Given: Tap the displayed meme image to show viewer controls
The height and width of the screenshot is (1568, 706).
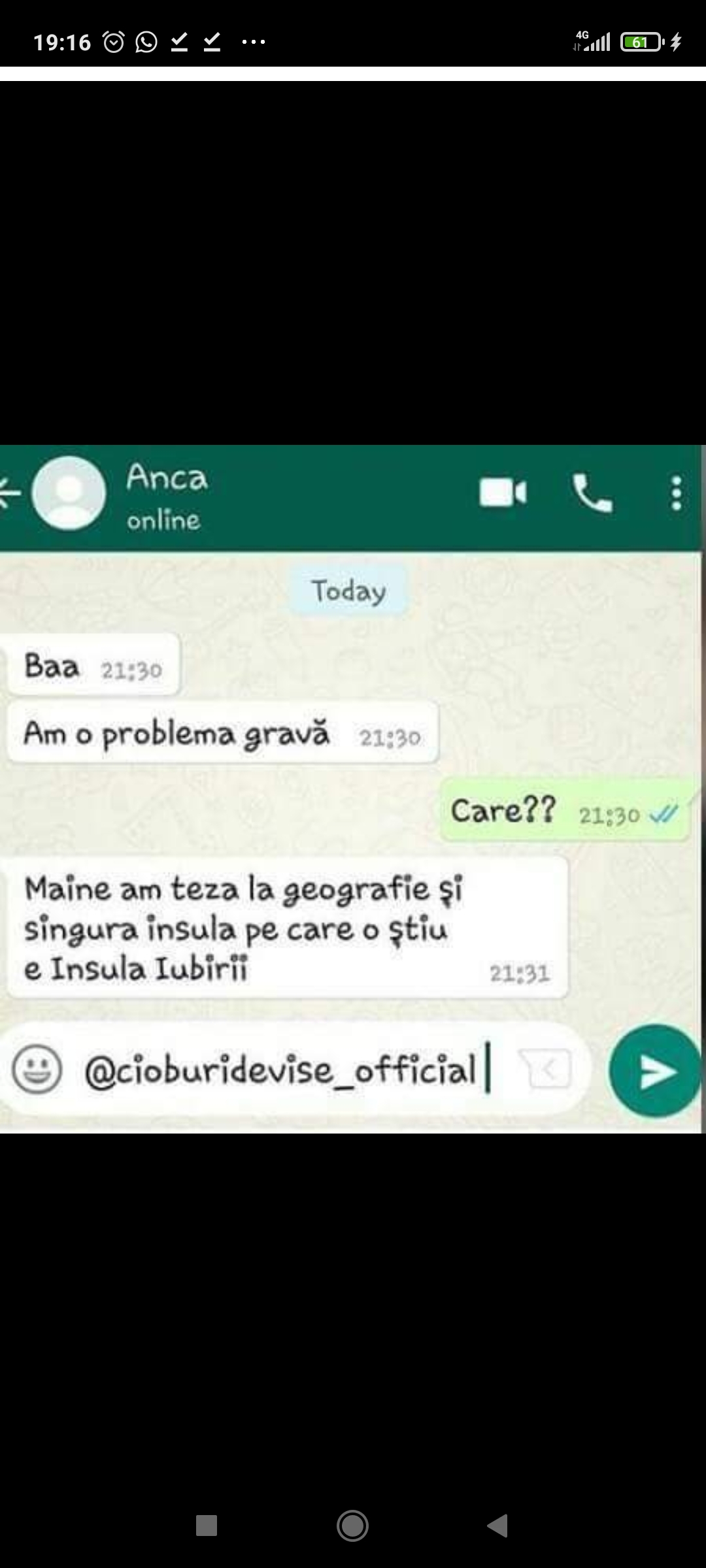Looking at the screenshot, I should [x=353, y=789].
